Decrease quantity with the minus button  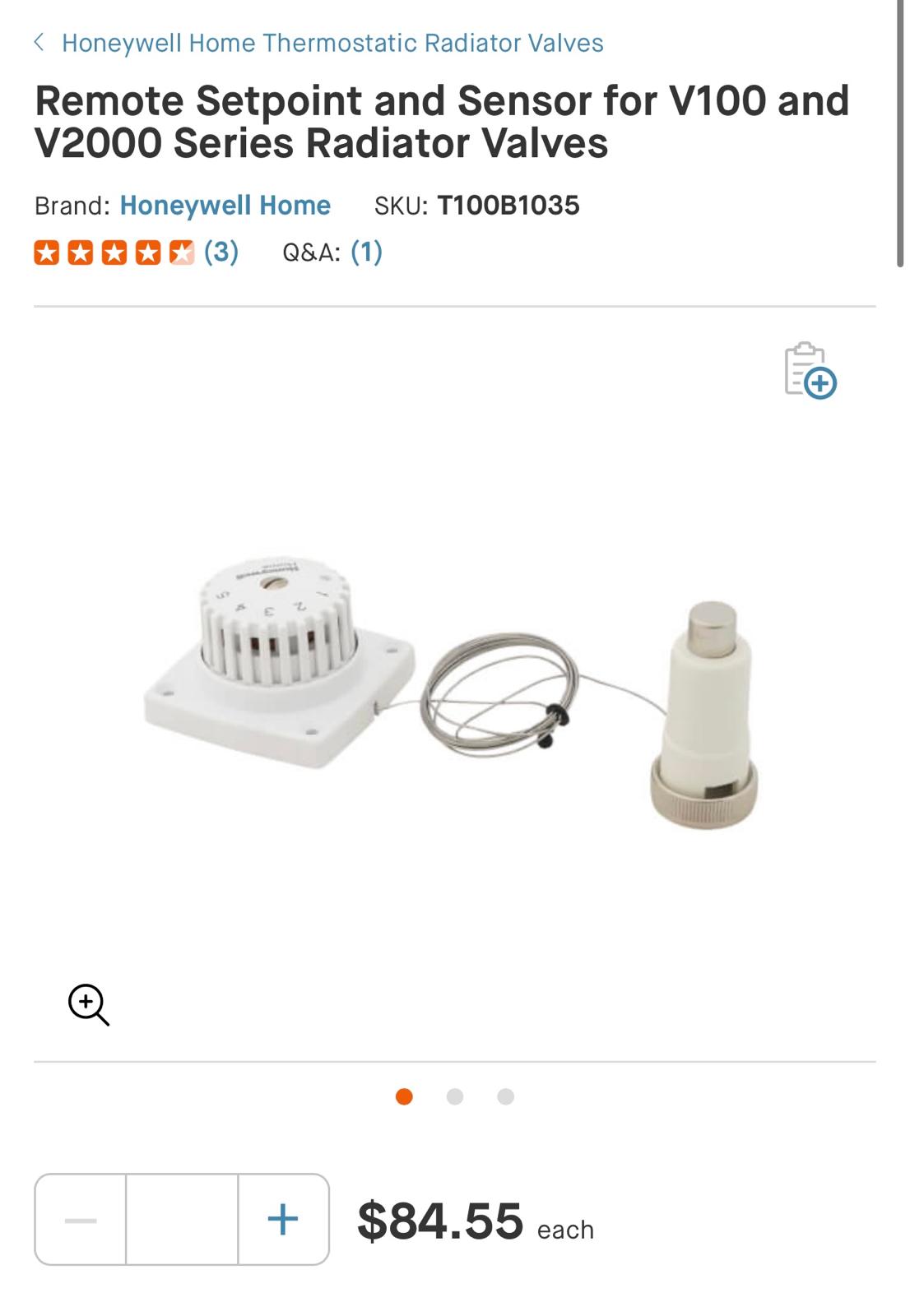click(81, 1220)
